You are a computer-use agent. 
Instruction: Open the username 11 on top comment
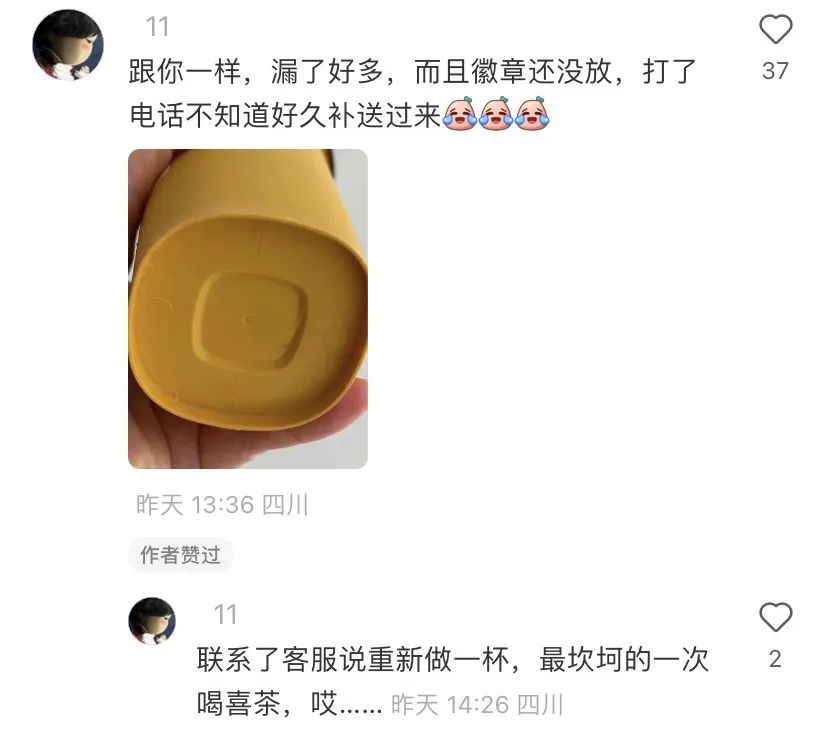[x=158, y=27]
